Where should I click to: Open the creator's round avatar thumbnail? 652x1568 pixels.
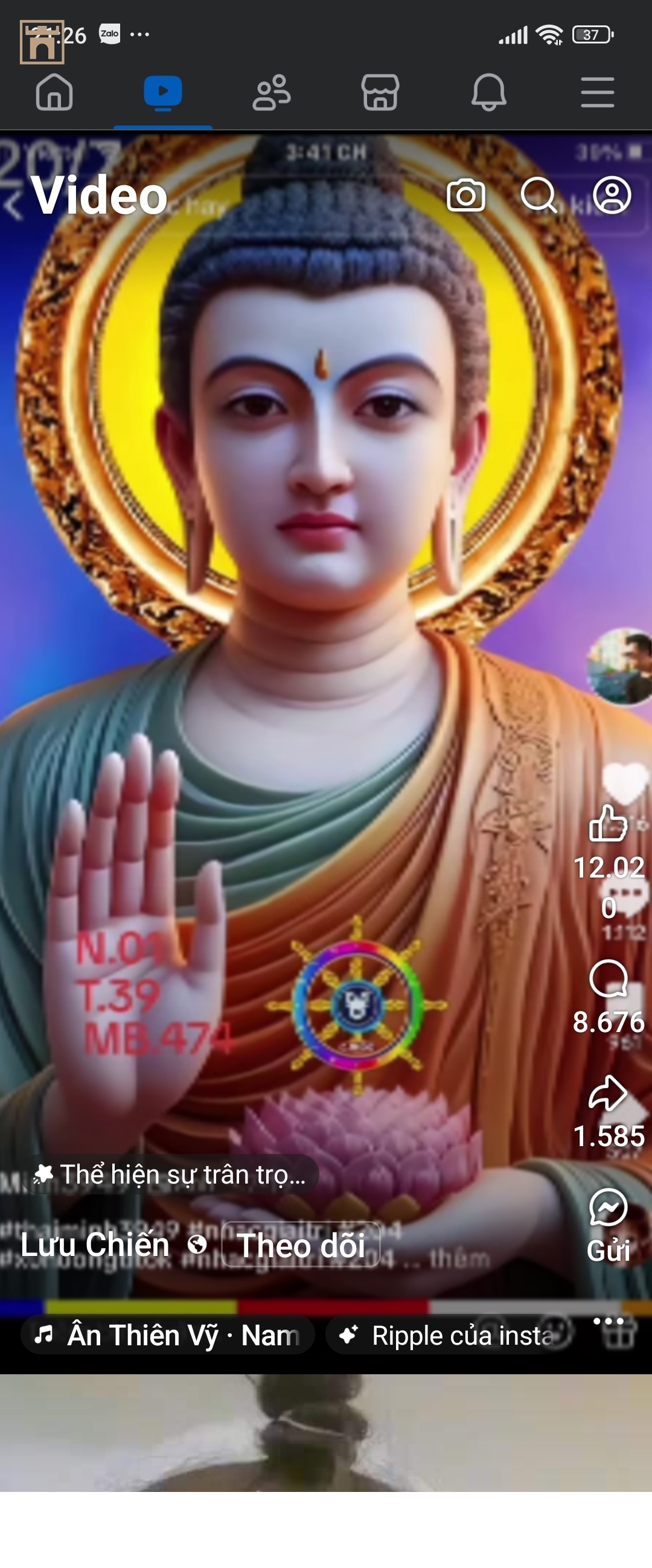click(621, 666)
